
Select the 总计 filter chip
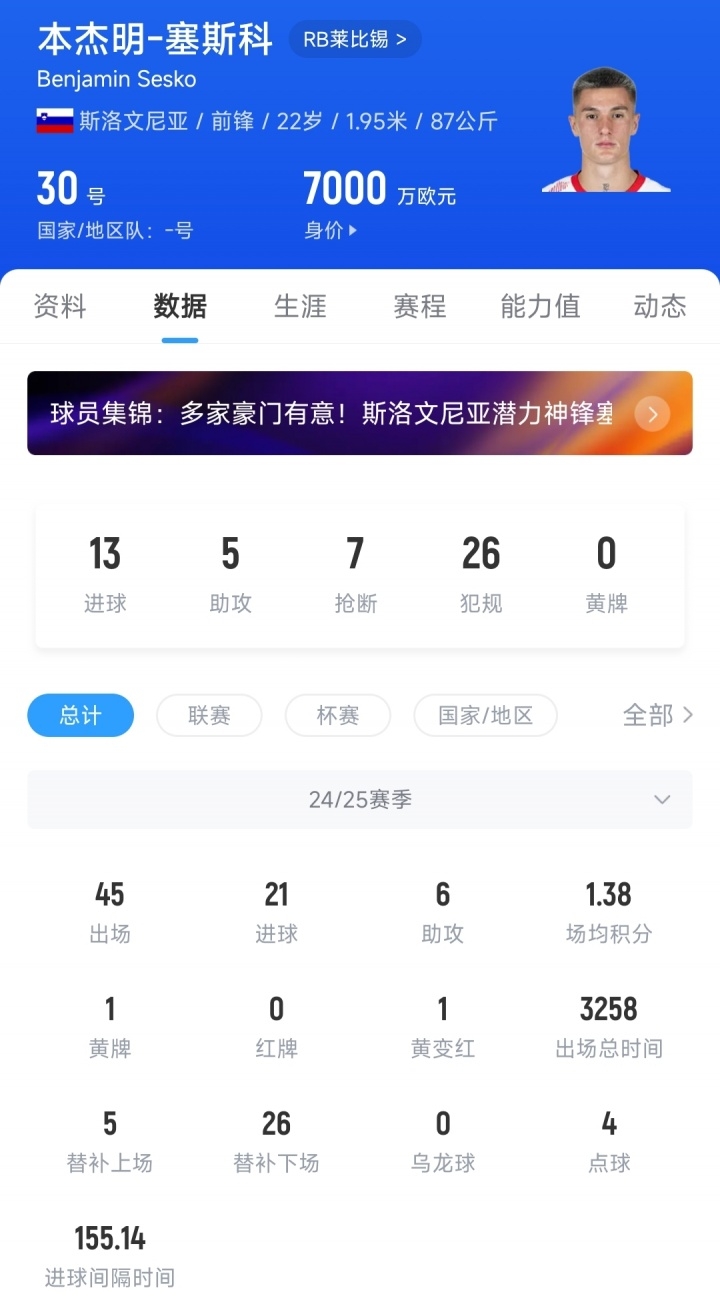80,715
